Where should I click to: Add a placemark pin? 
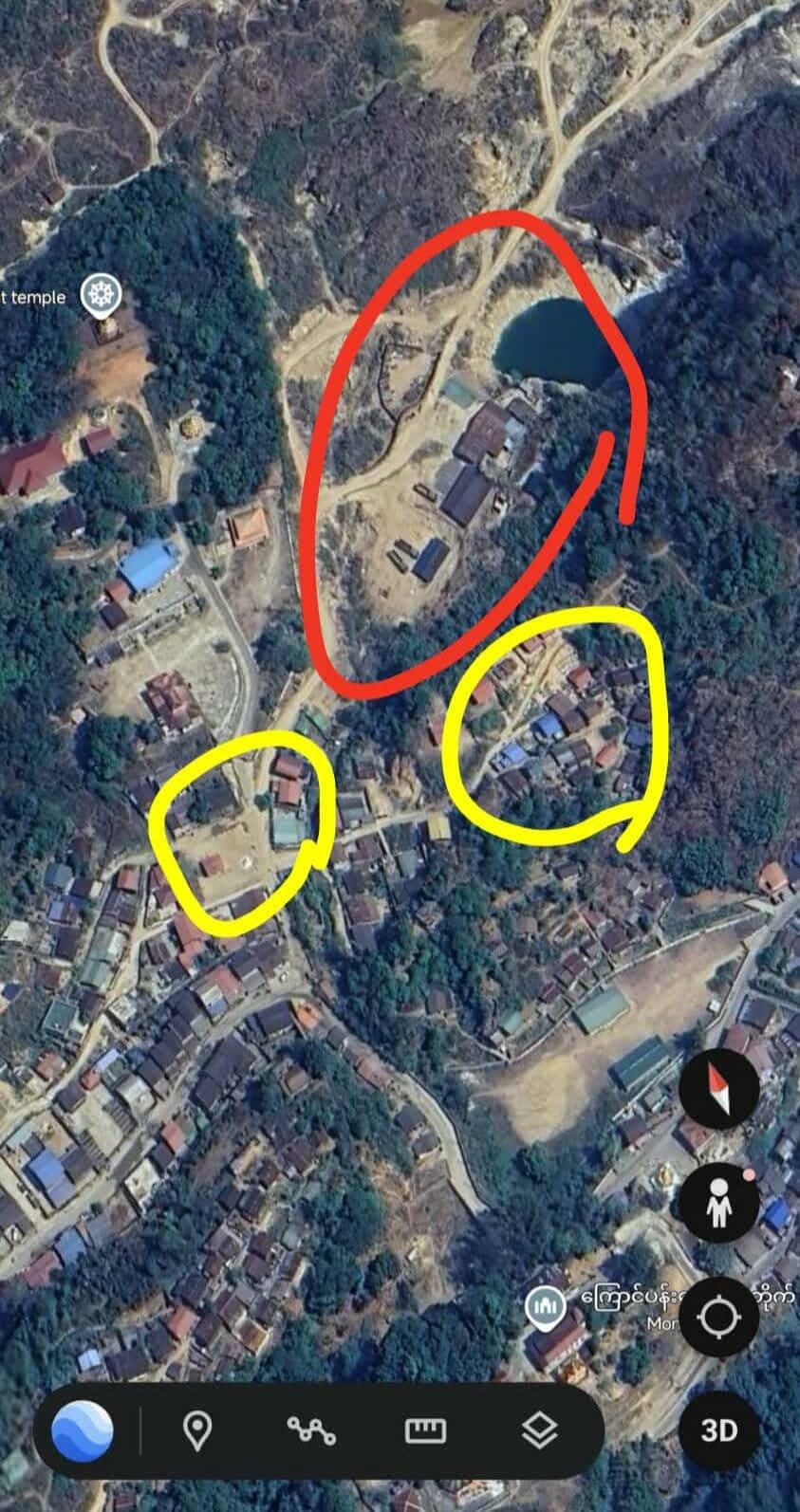coord(196,1430)
